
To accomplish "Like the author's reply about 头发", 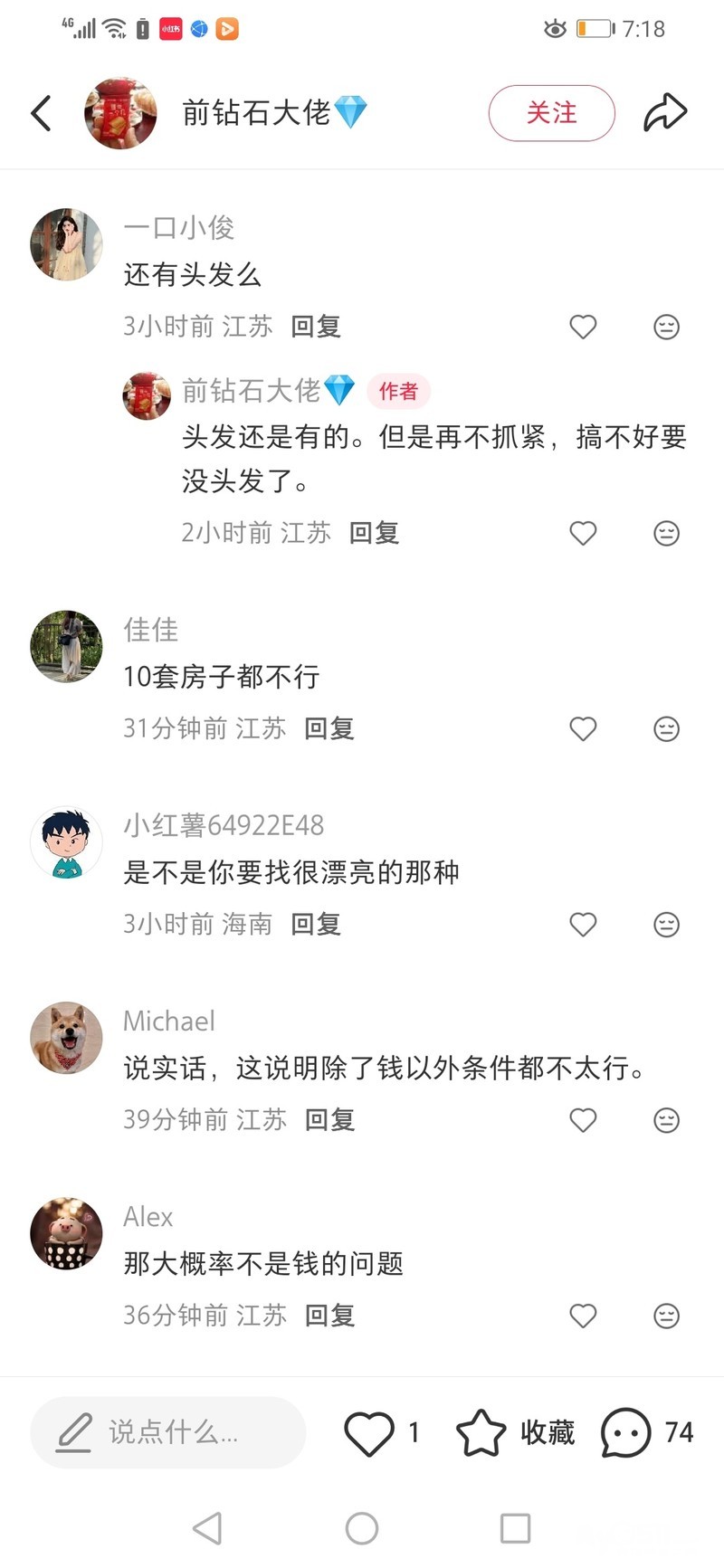I will coord(583,533).
